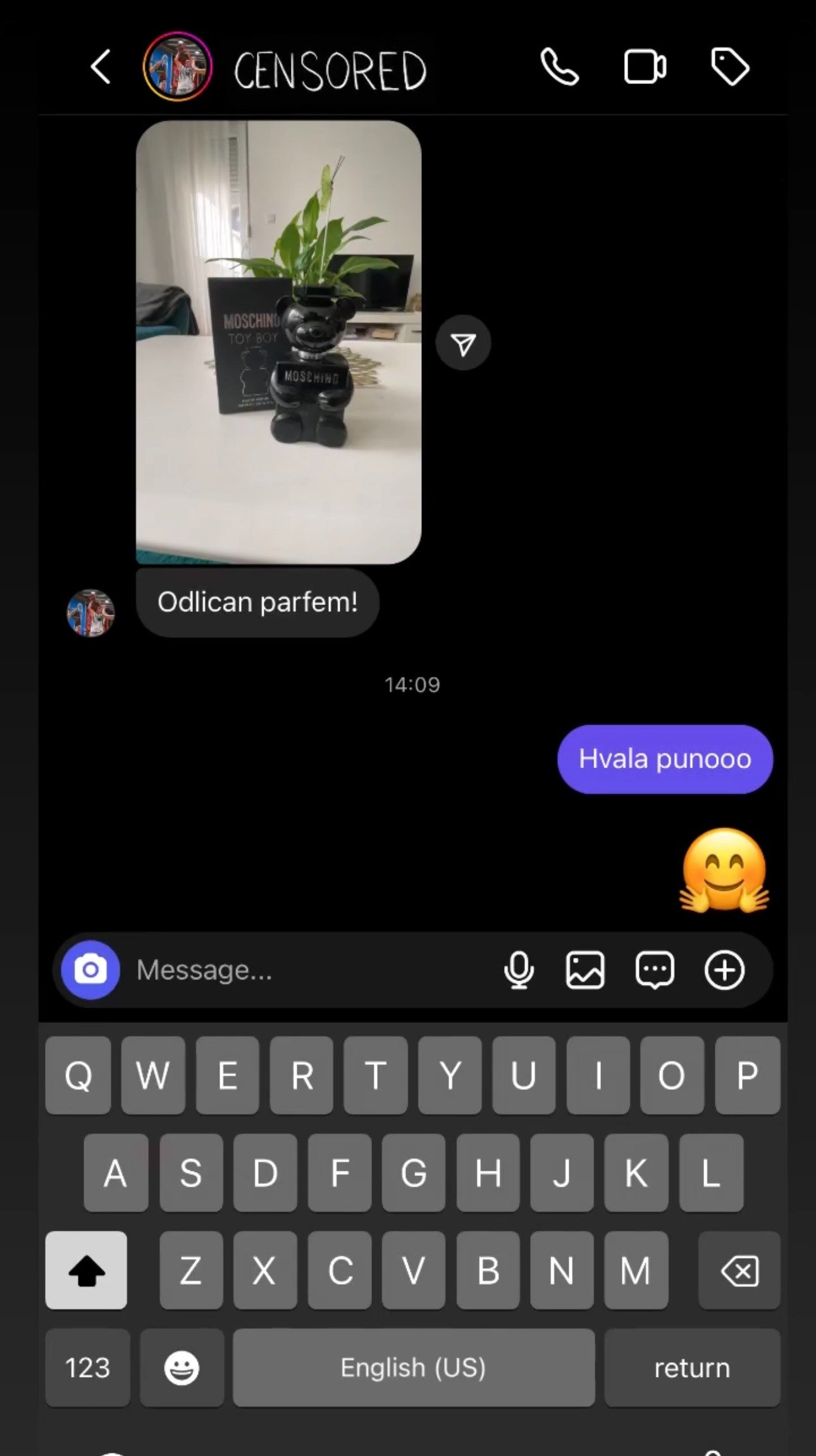Start an audio call
Screen dimensions: 816x1456
tap(559, 67)
